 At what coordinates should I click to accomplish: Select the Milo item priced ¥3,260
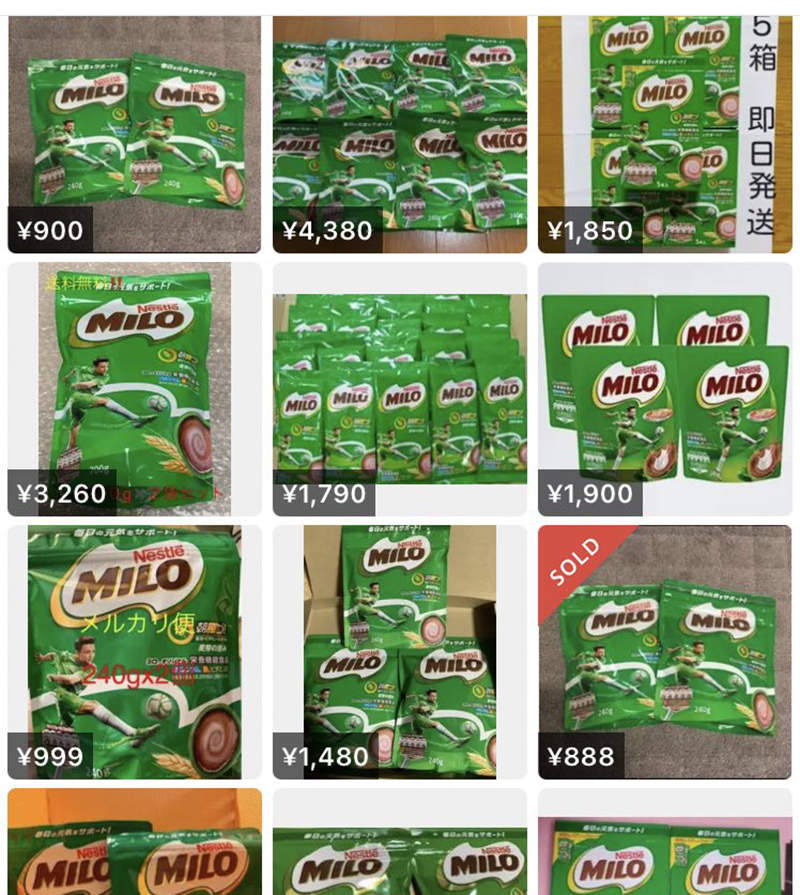coord(134,389)
